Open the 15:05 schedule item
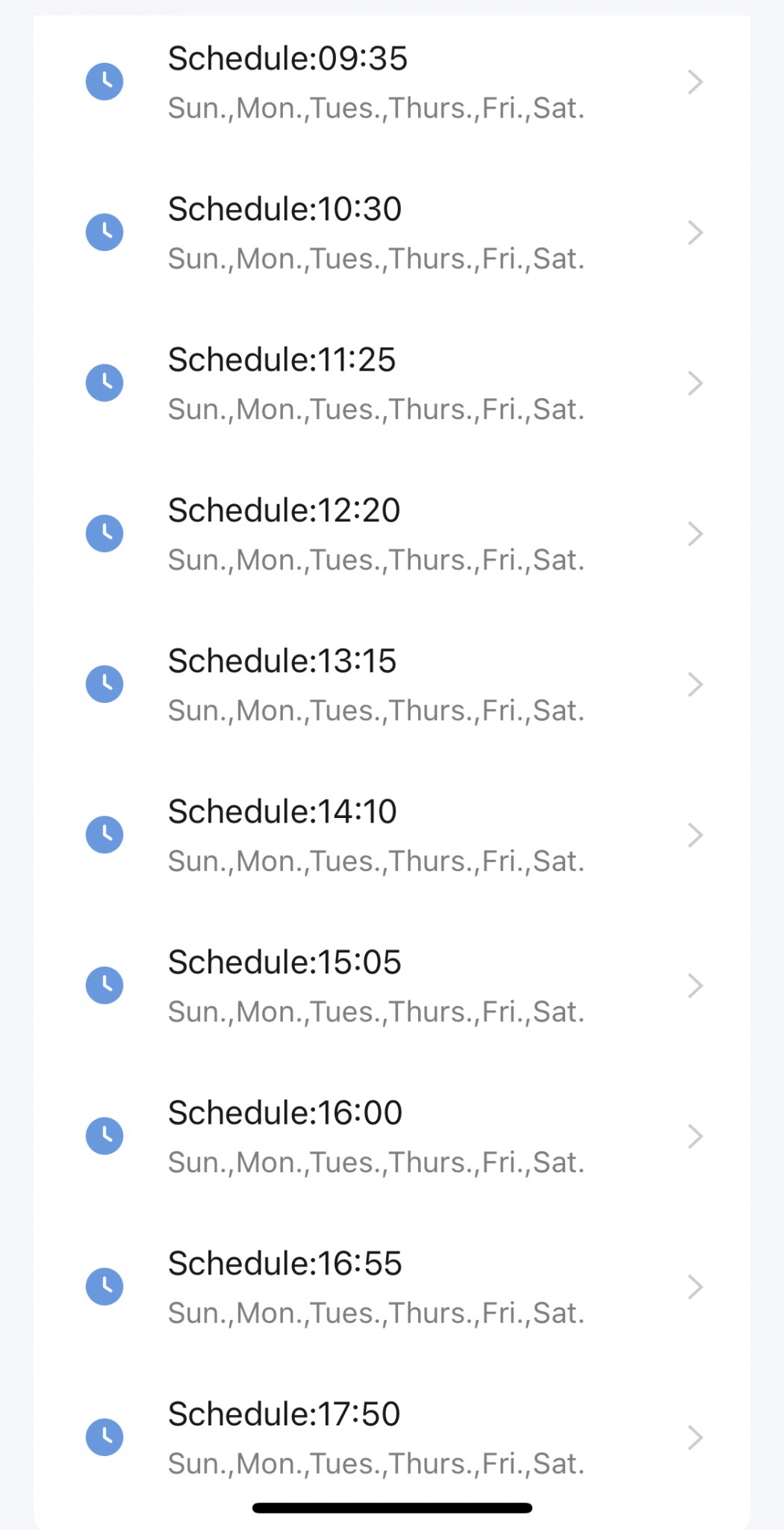This screenshot has width=784, height=1530. (392, 986)
